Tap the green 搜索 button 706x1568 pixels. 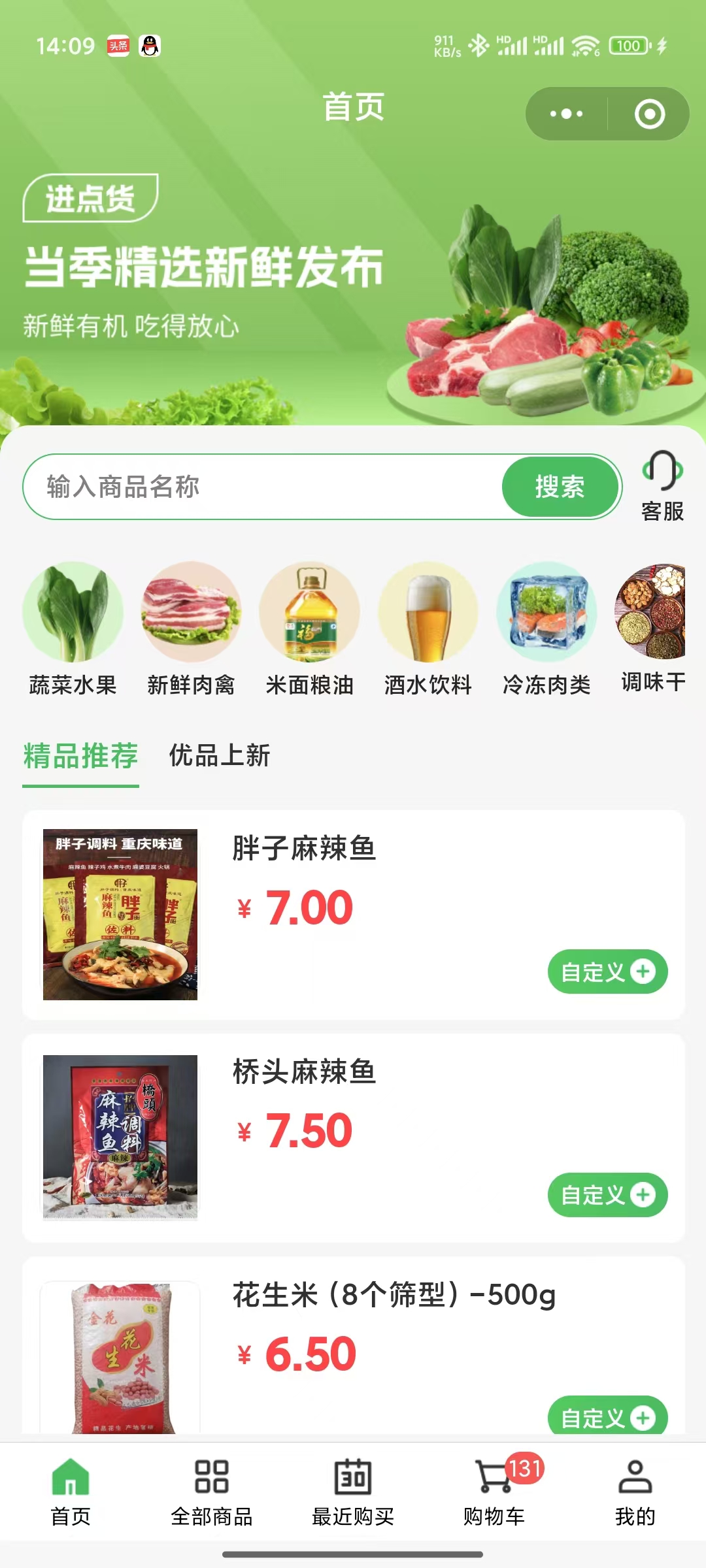[x=560, y=487]
